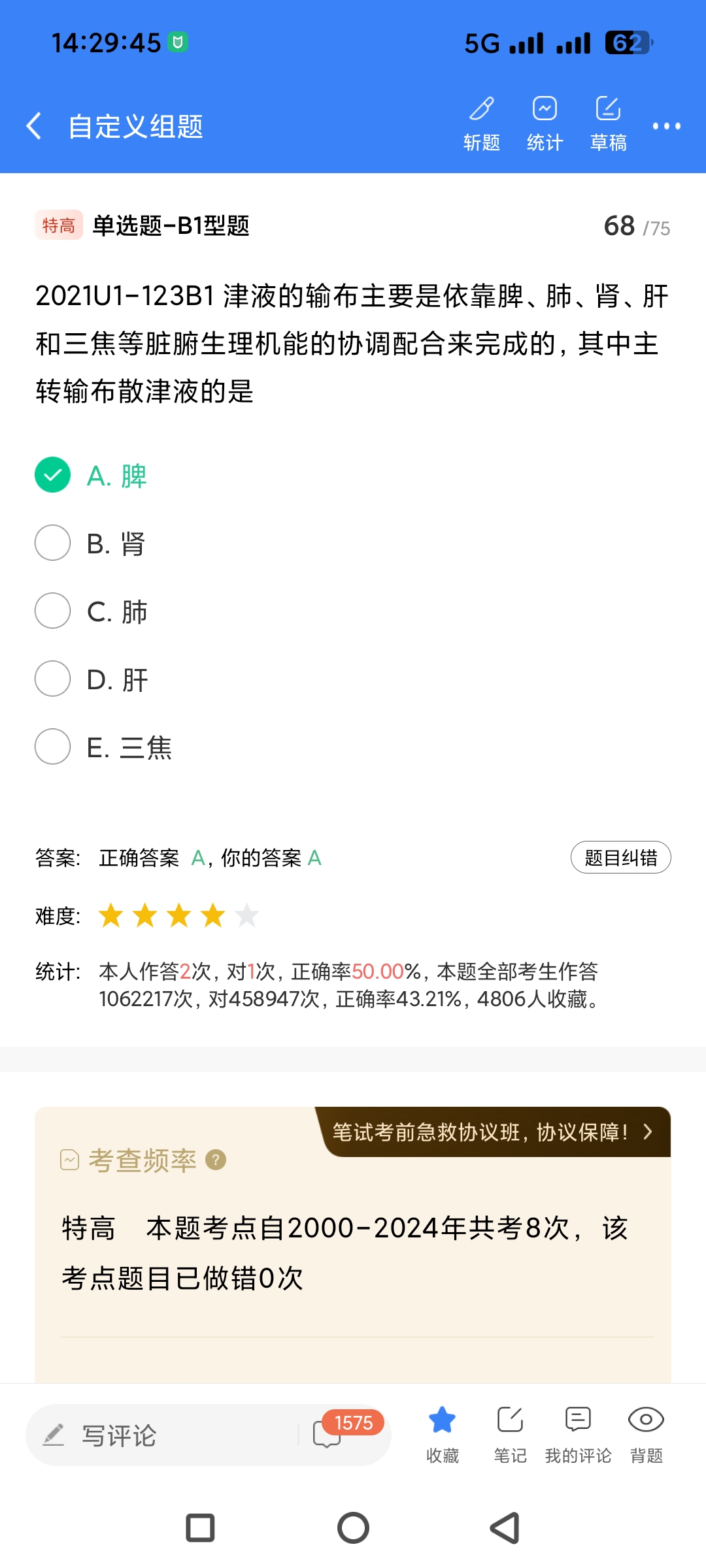Open 我的评论

578,1433
